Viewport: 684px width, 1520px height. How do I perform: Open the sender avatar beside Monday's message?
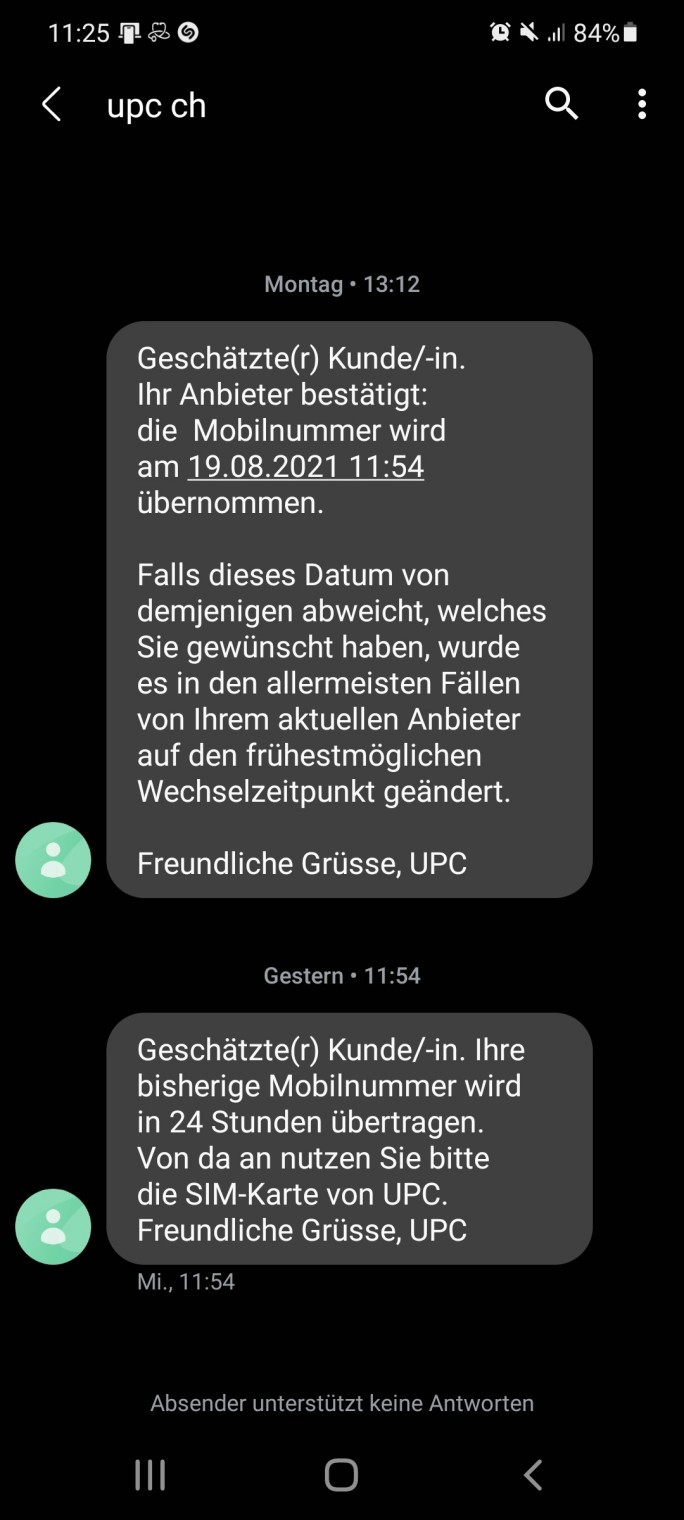[53, 860]
